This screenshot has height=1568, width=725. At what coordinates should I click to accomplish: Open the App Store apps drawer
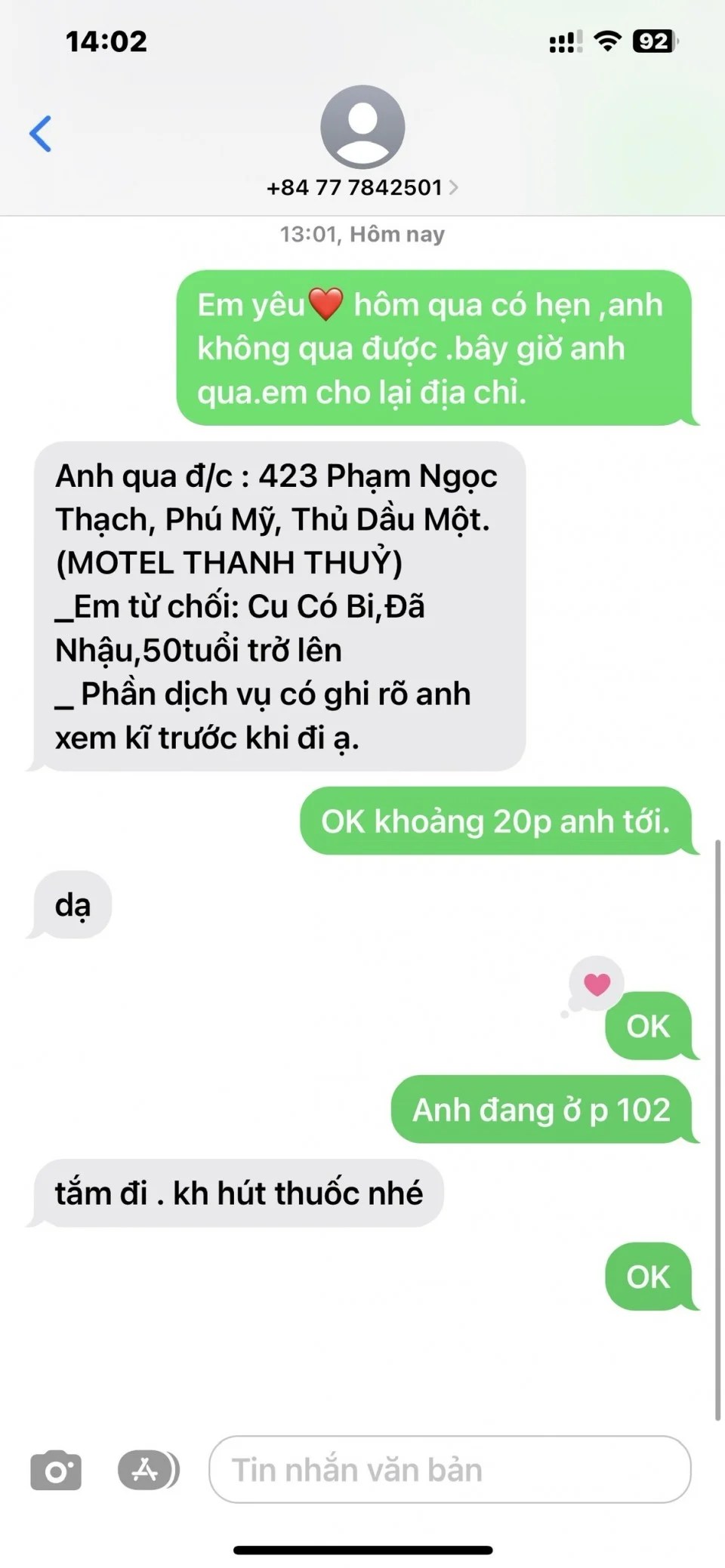[x=147, y=1470]
